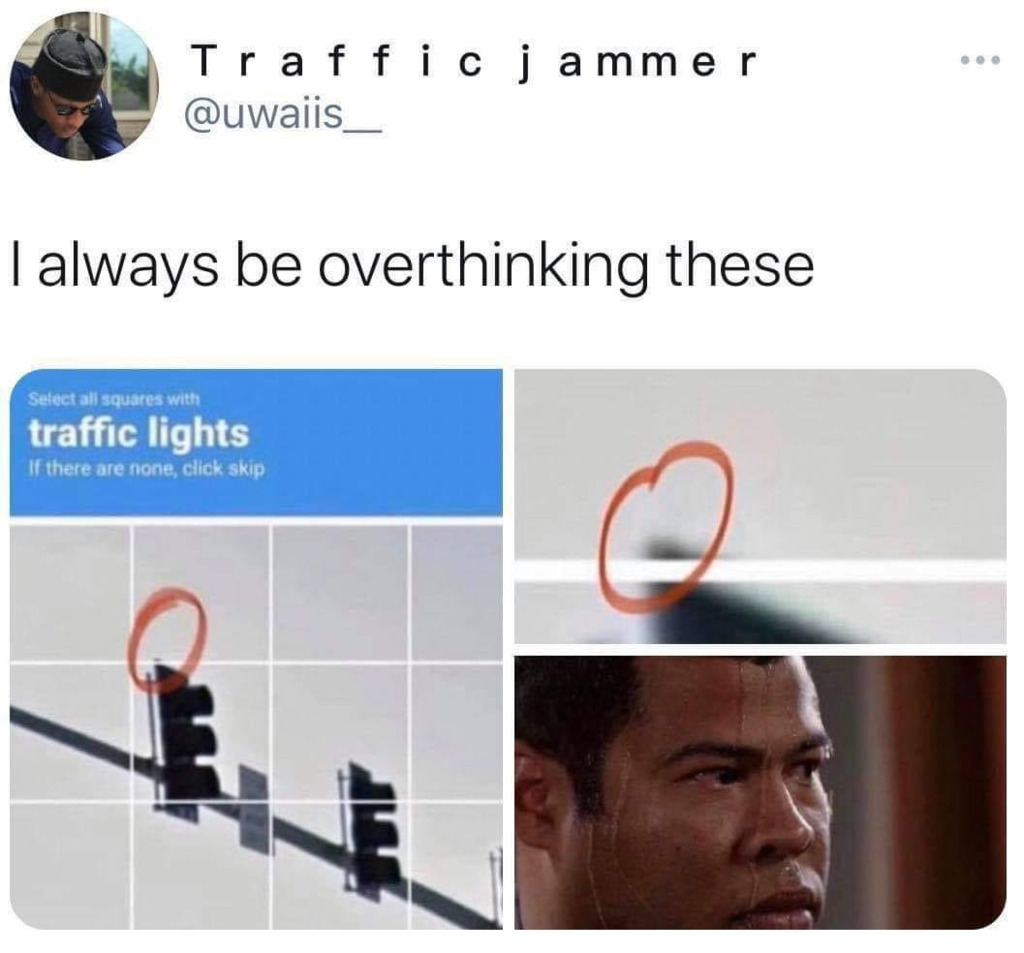This screenshot has height=953, width=1024.
Task: View the zoomed red circle image
Action: [x=760, y=506]
